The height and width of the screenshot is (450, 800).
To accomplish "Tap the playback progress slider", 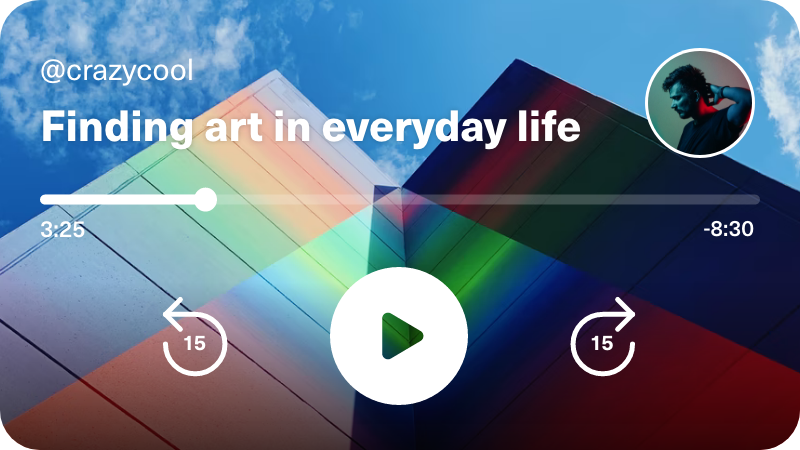I will click(400, 200).
